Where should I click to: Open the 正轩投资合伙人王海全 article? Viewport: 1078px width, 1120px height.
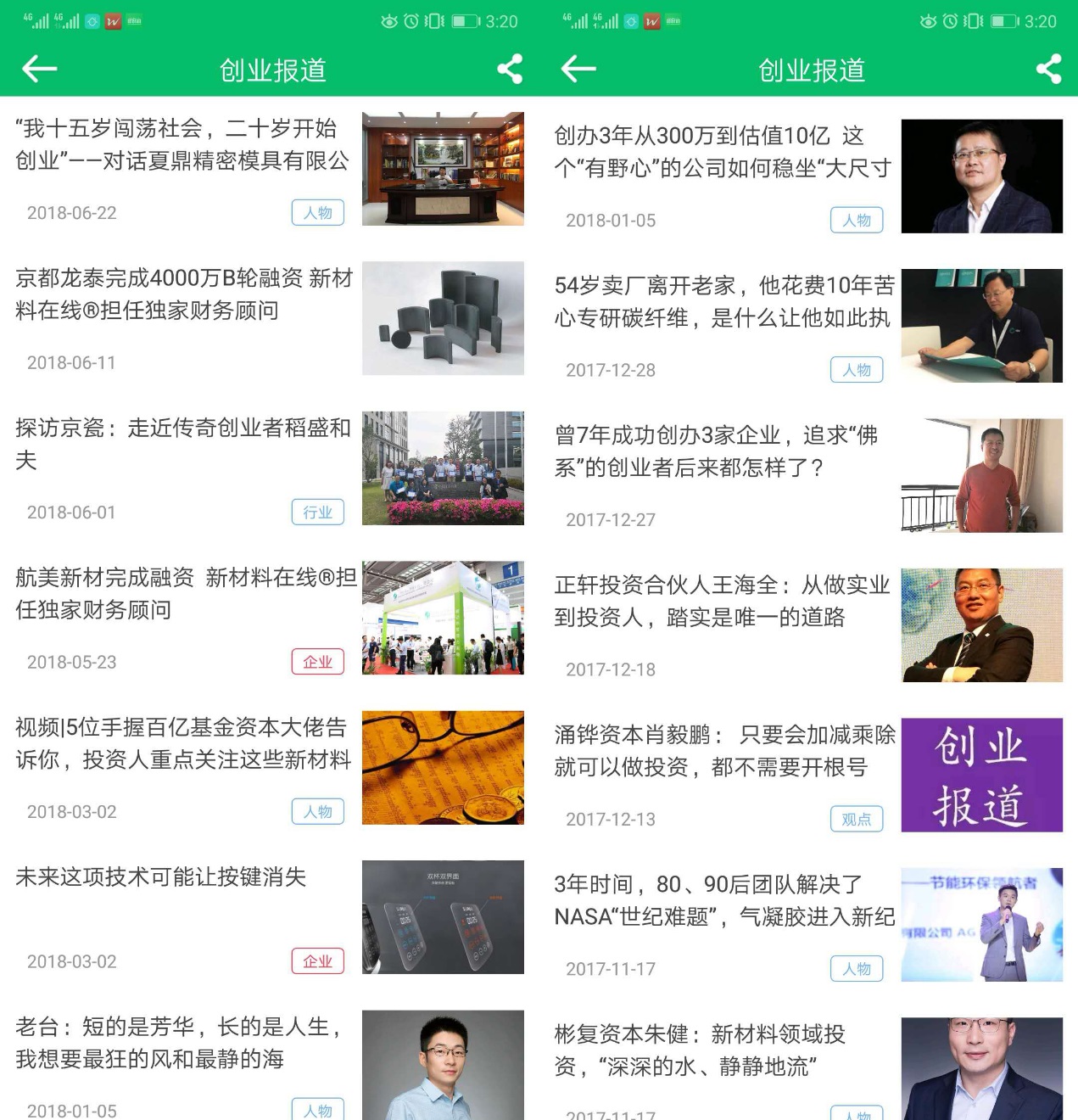tap(722, 601)
